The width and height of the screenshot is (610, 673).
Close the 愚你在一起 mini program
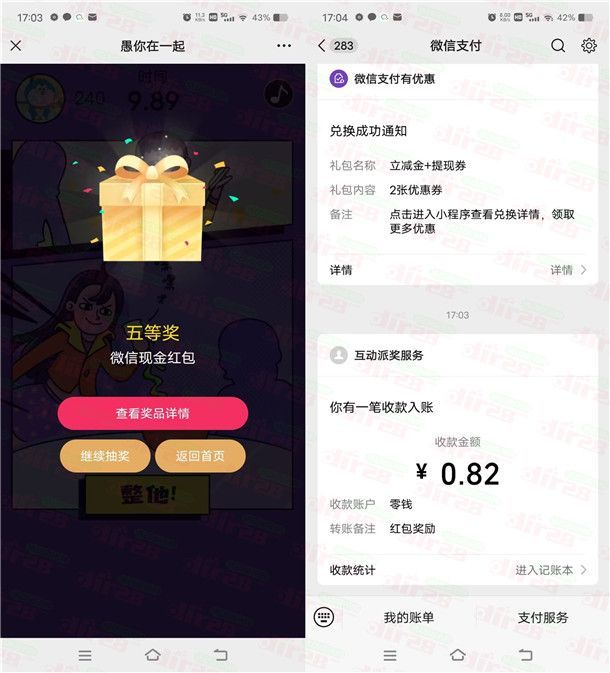point(15,45)
